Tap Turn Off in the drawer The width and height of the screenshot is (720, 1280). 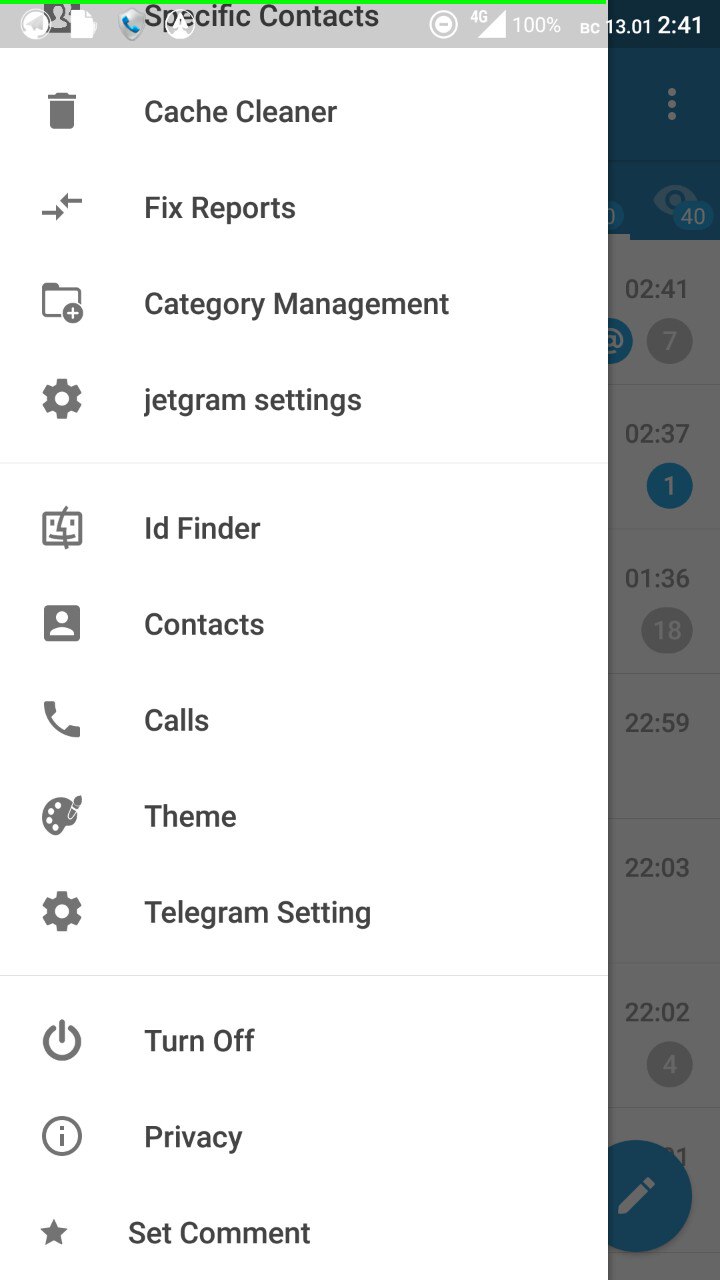pyautogui.click(x=304, y=1040)
